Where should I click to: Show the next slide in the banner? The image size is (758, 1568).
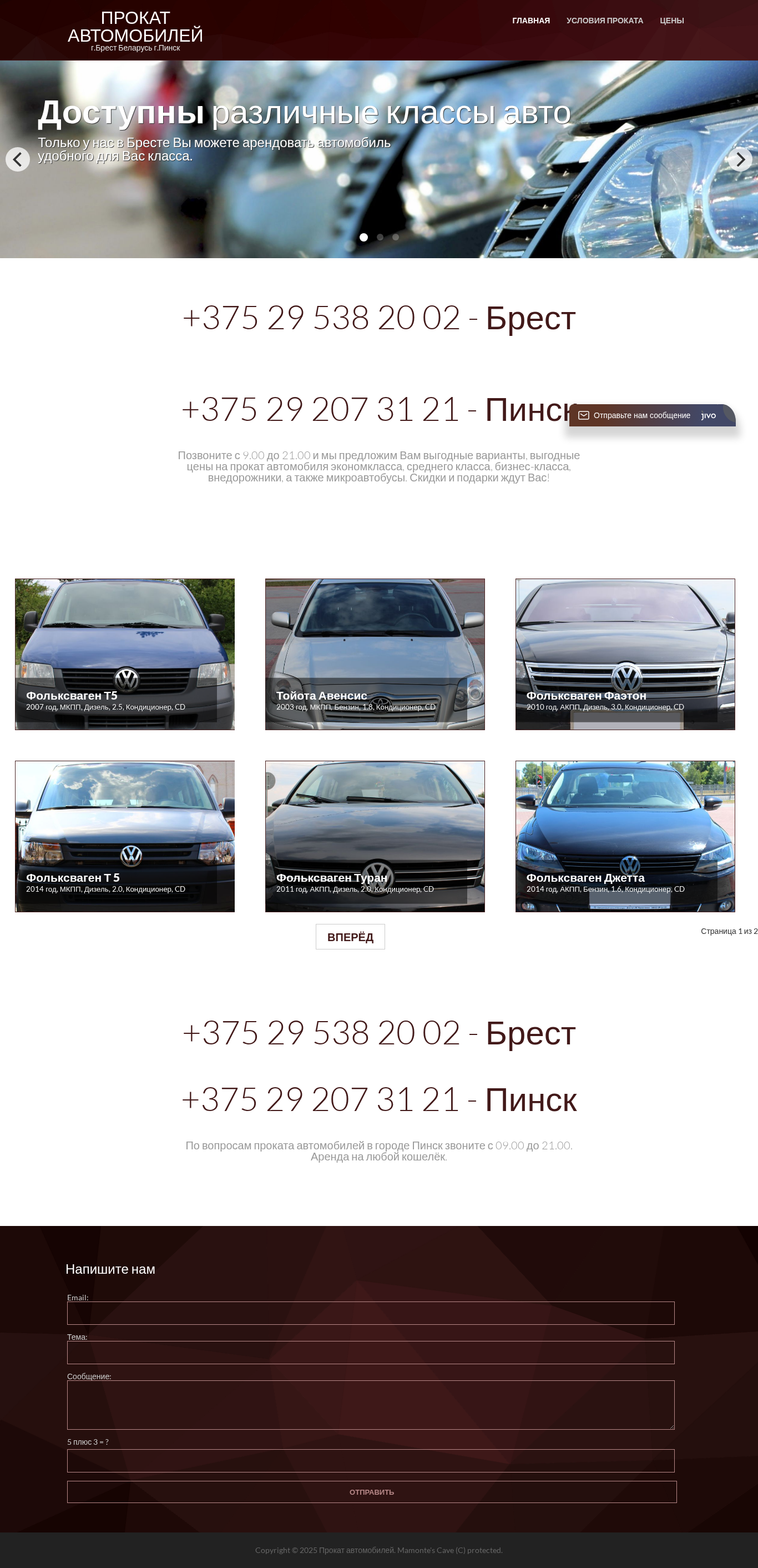click(740, 159)
